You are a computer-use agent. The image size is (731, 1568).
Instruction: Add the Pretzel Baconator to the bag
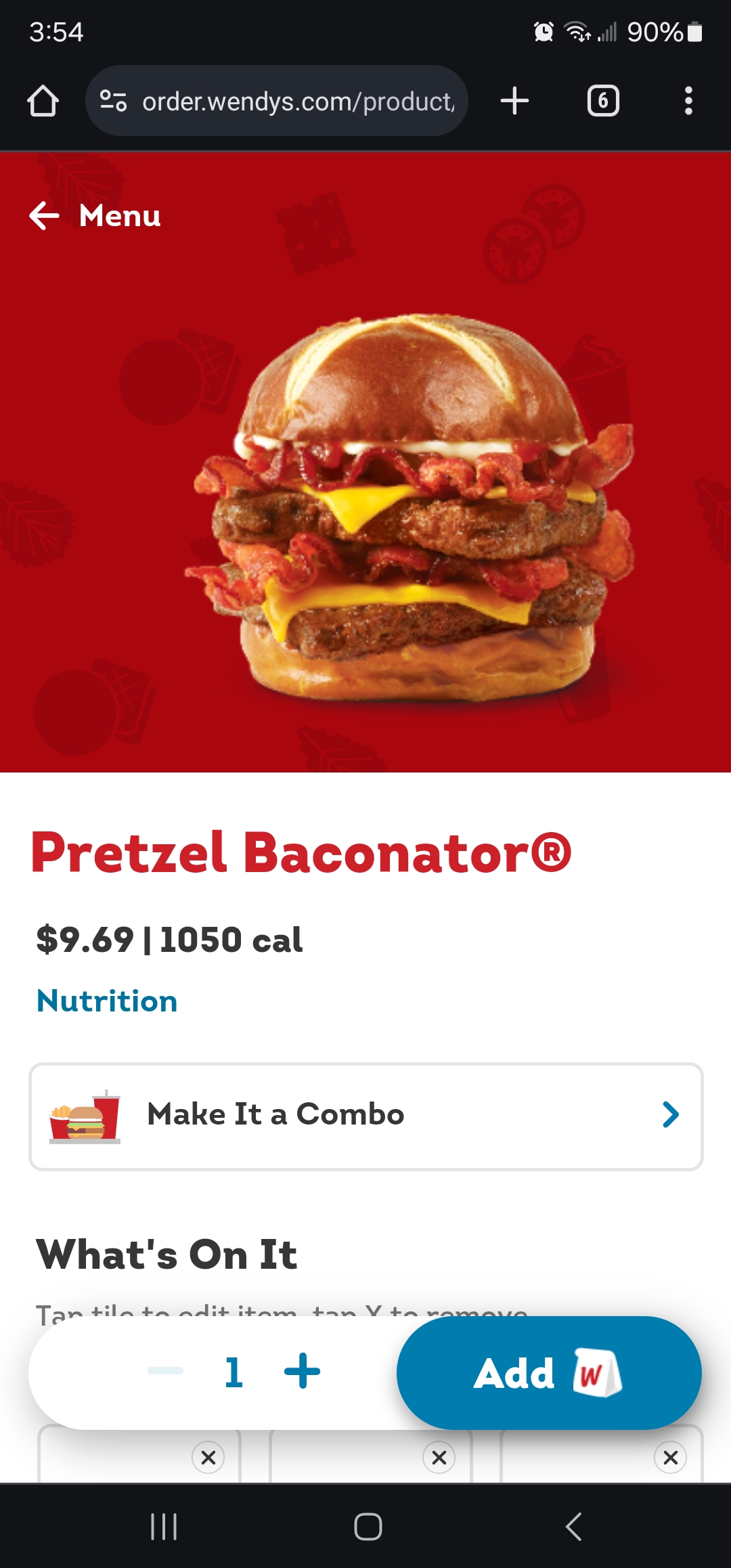[x=549, y=1373]
